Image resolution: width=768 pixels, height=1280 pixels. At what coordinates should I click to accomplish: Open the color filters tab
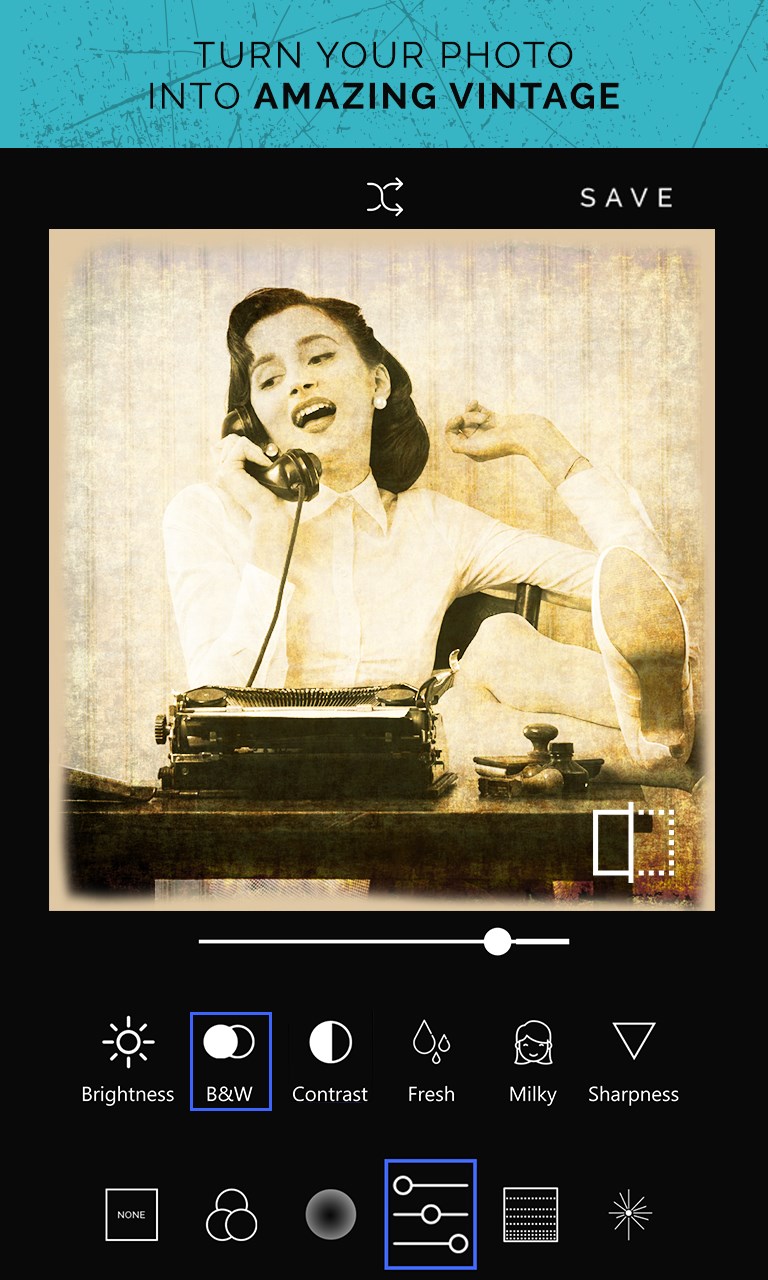[231, 1214]
